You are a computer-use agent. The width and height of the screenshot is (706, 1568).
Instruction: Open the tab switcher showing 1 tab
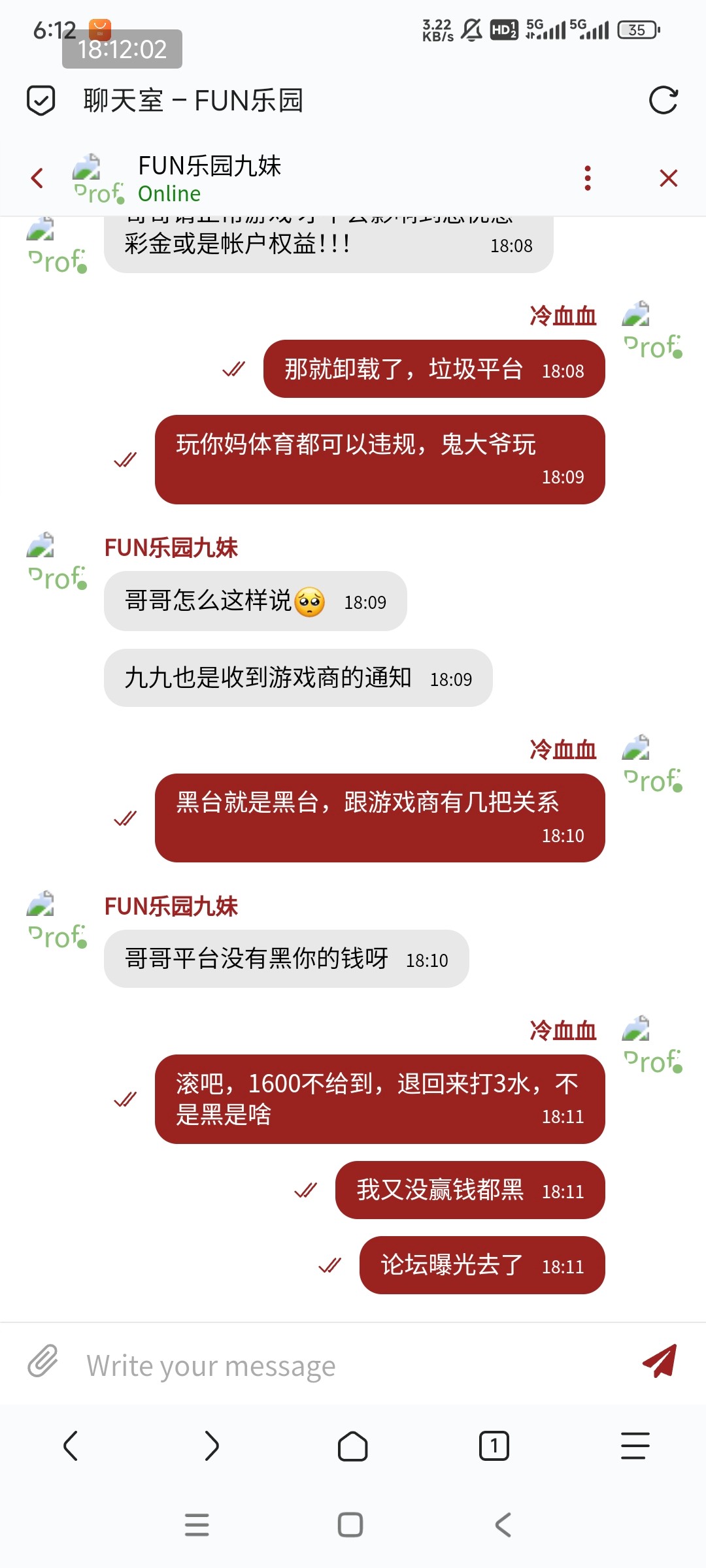[x=494, y=1445]
